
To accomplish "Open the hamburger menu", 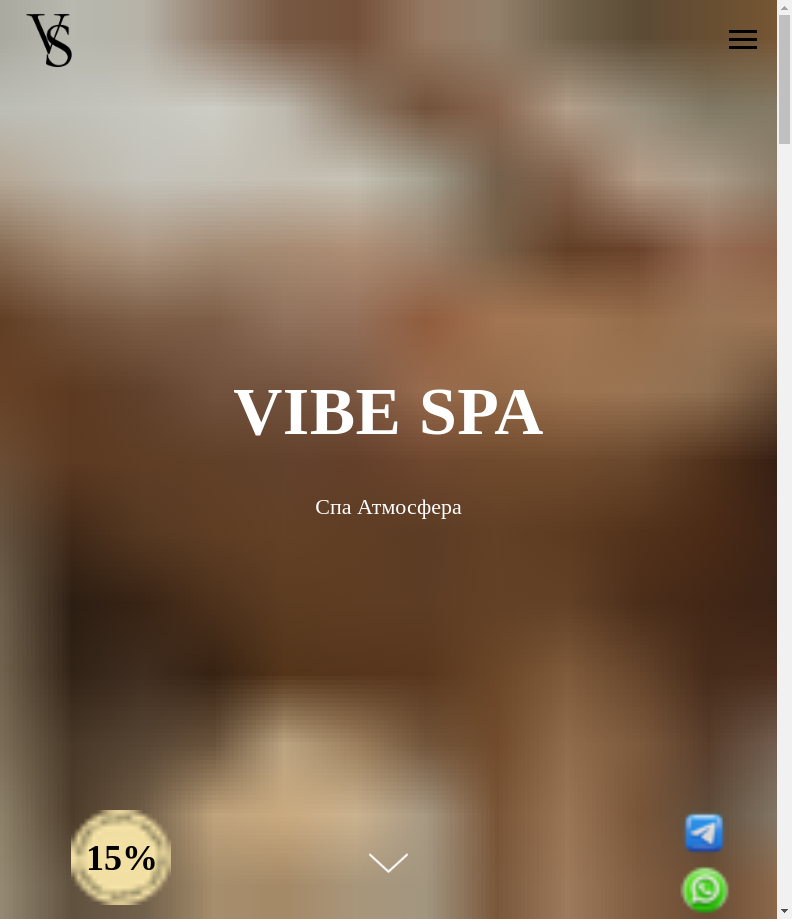I will tap(742, 40).
